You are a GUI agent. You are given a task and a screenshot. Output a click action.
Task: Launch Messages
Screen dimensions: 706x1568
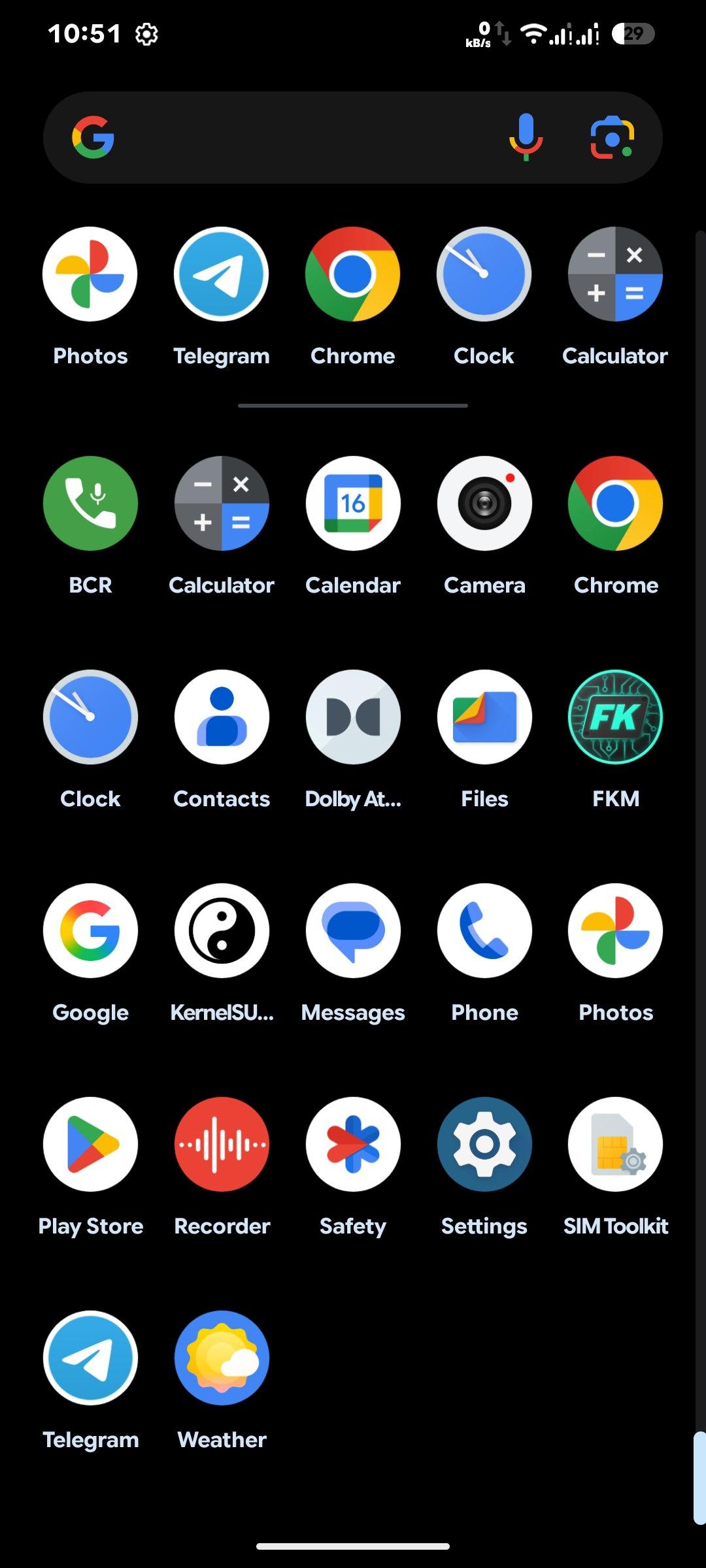[353, 931]
